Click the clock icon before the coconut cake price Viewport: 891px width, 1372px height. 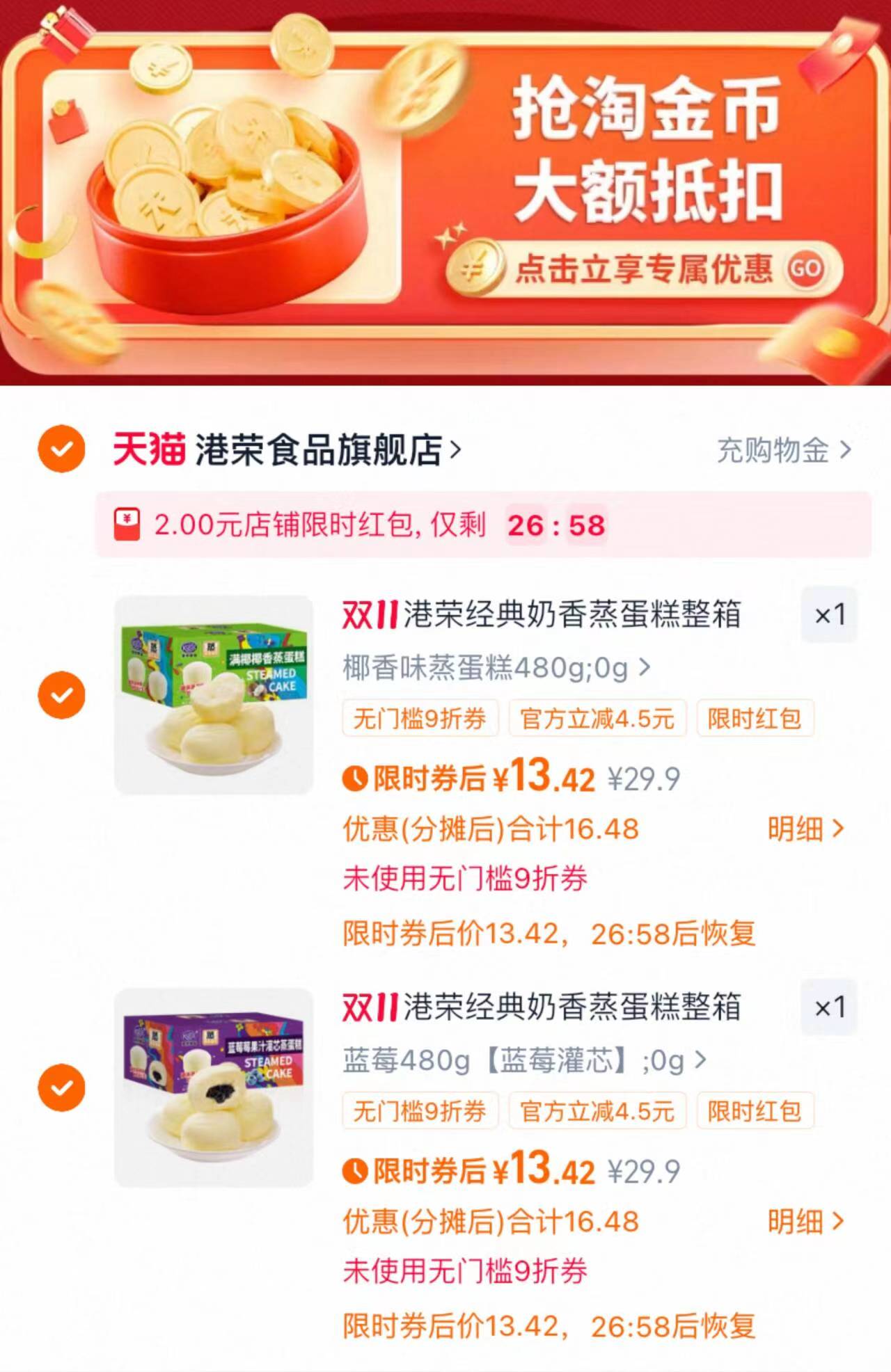point(357,780)
